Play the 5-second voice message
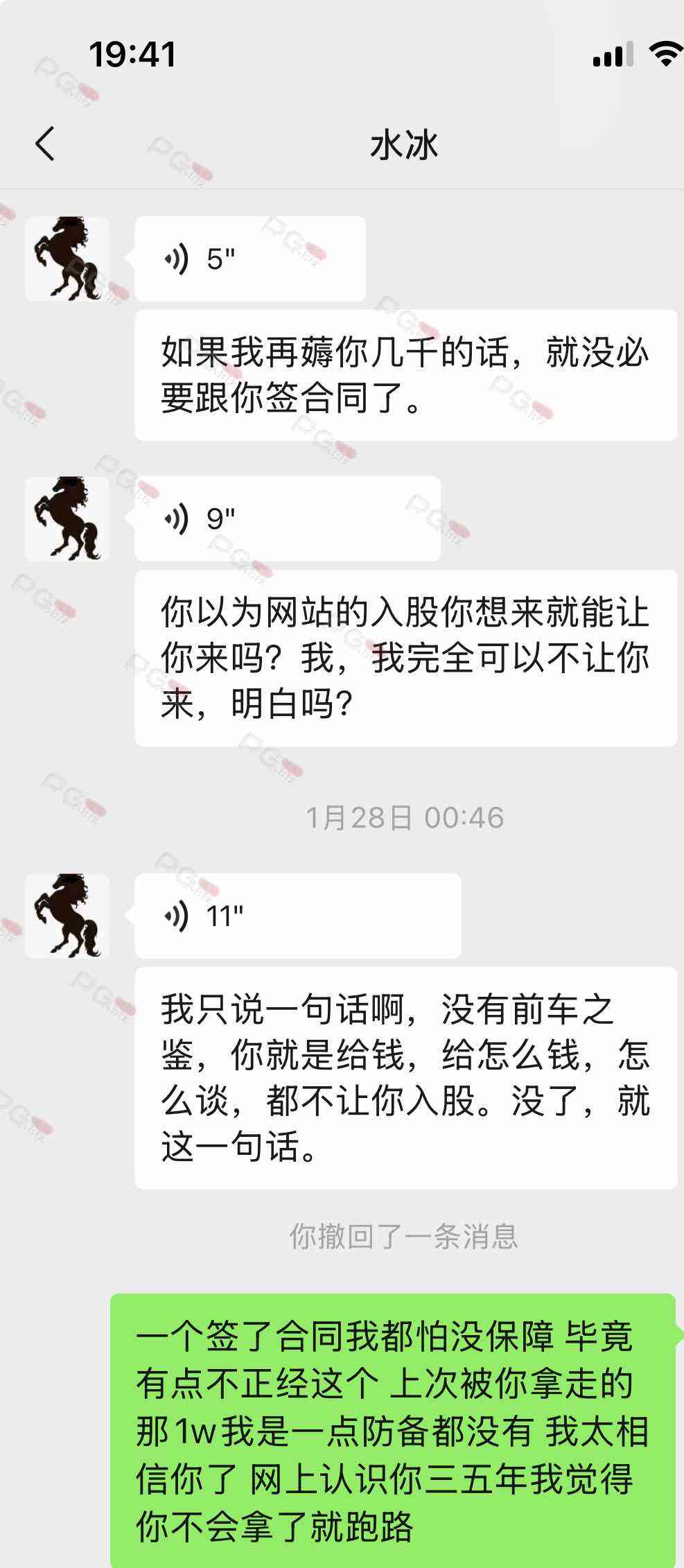Screen dimensions: 684x1568 (249, 259)
